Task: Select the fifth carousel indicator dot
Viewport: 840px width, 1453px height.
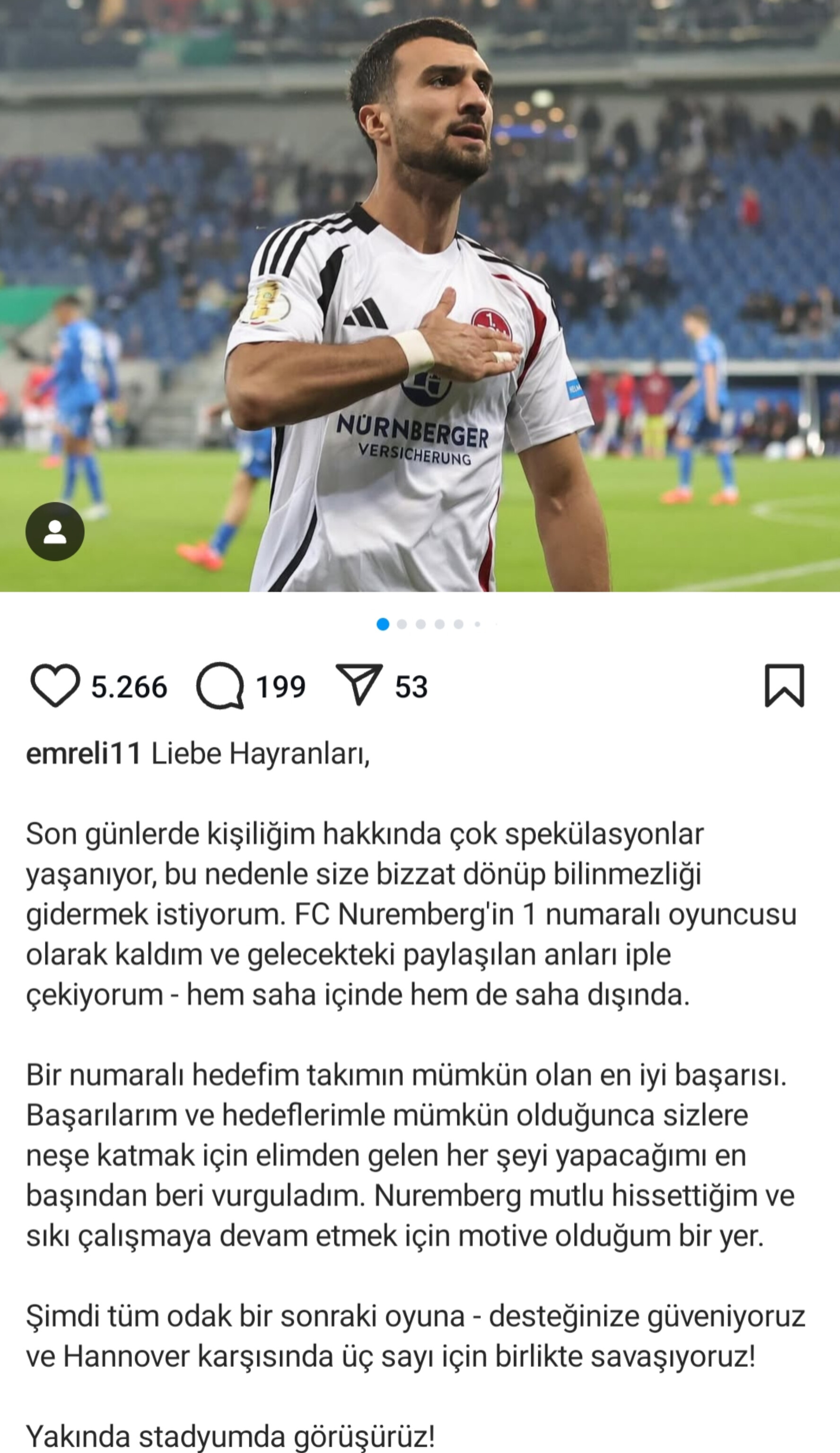Action: pos(458,623)
